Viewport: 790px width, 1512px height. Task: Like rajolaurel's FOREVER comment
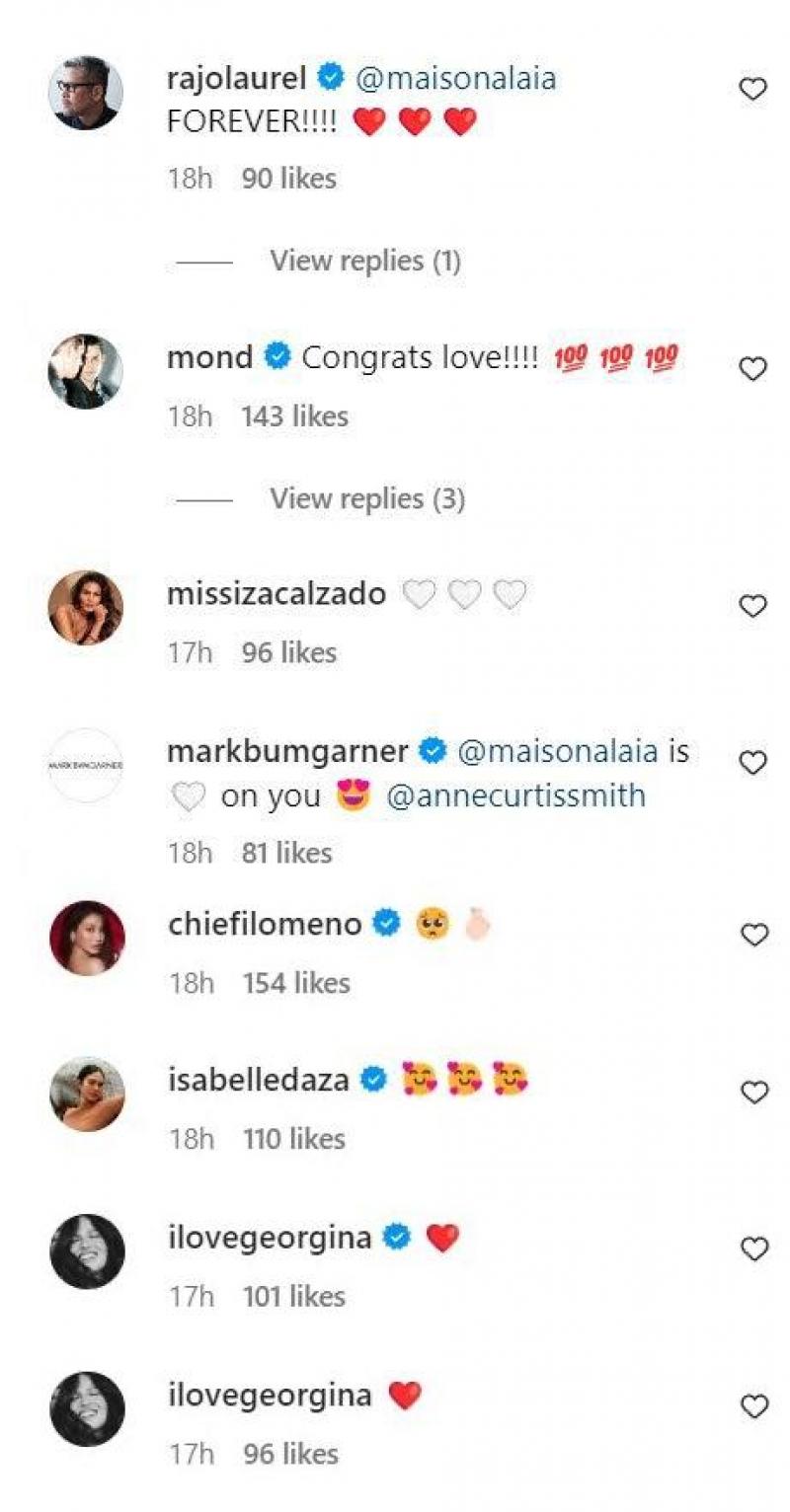tap(753, 90)
